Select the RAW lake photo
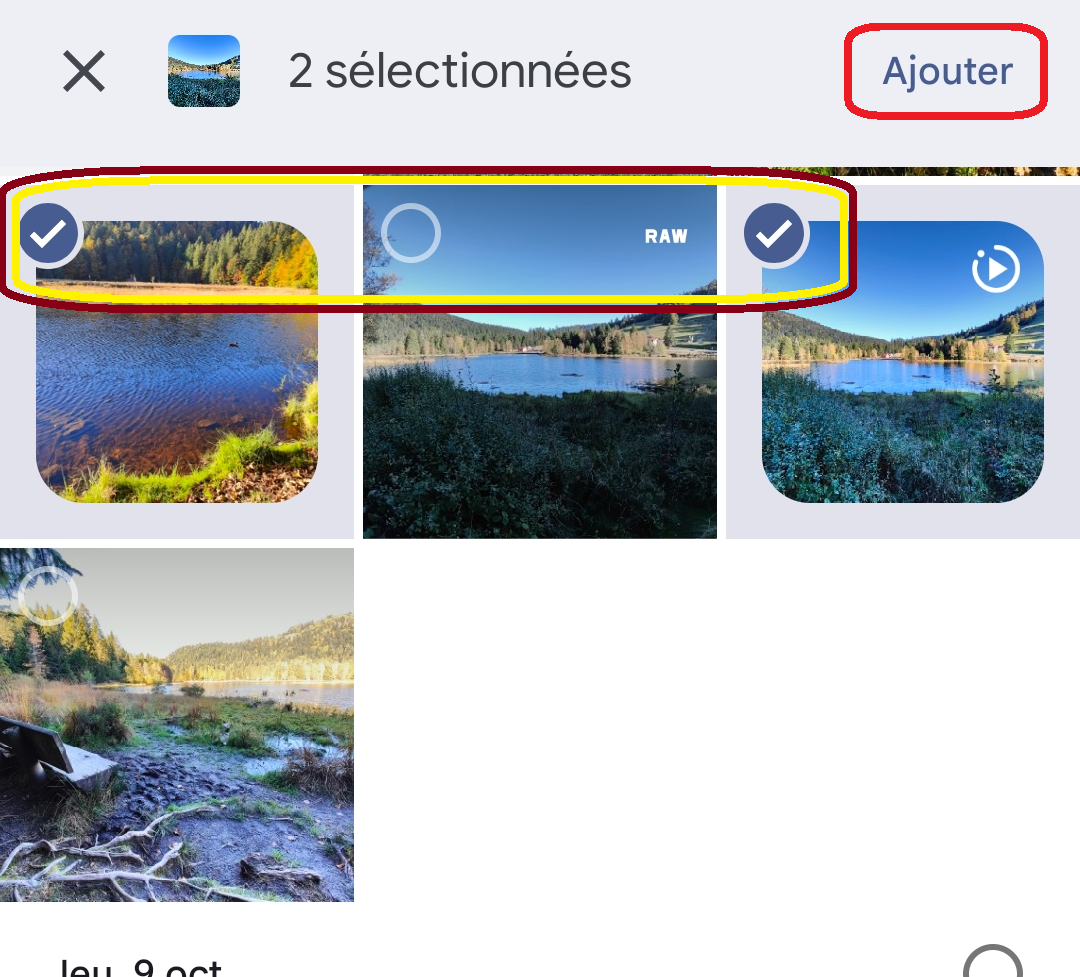The height and width of the screenshot is (977, 1080). click(411, 233)
